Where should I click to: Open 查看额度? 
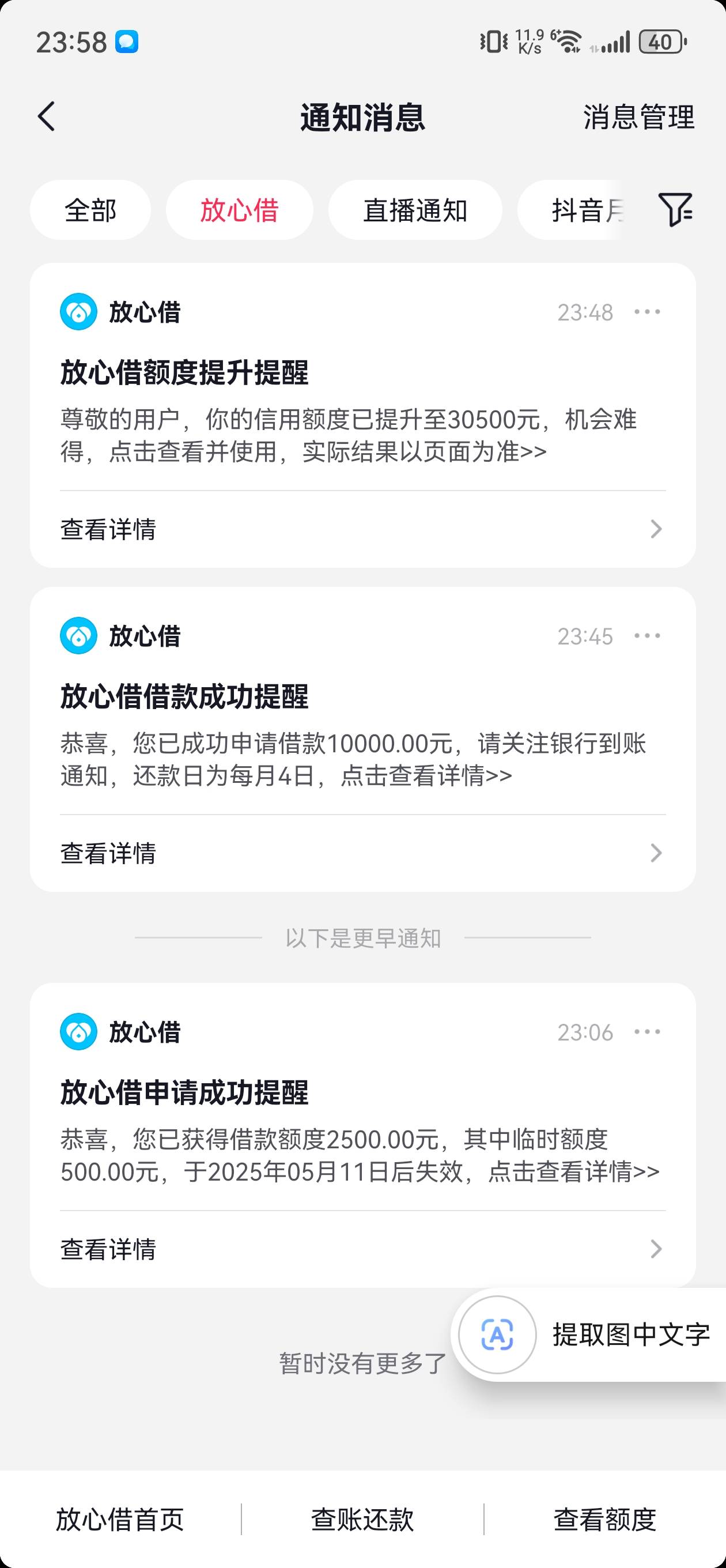click(605, 1520)
